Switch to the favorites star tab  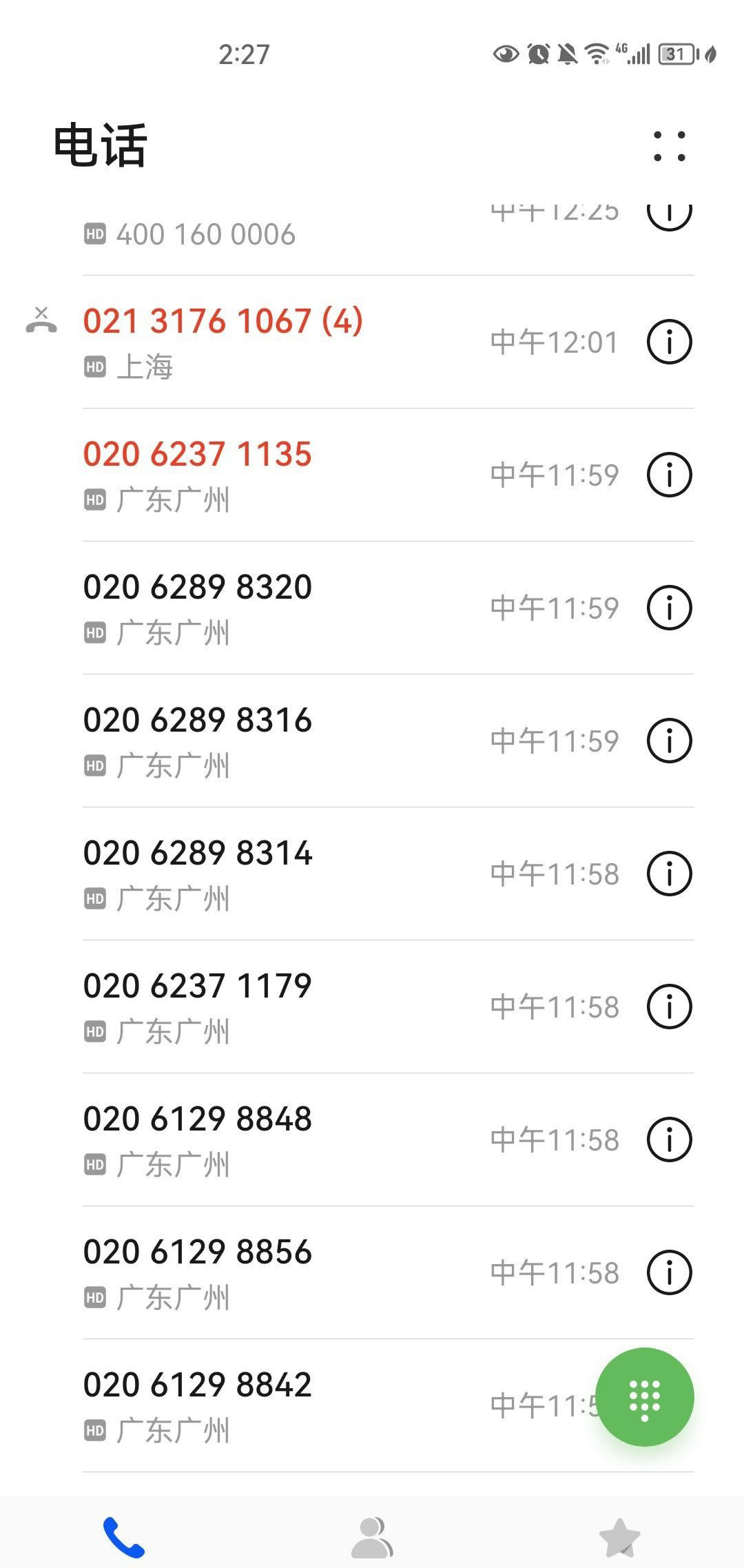point(619,1537)
